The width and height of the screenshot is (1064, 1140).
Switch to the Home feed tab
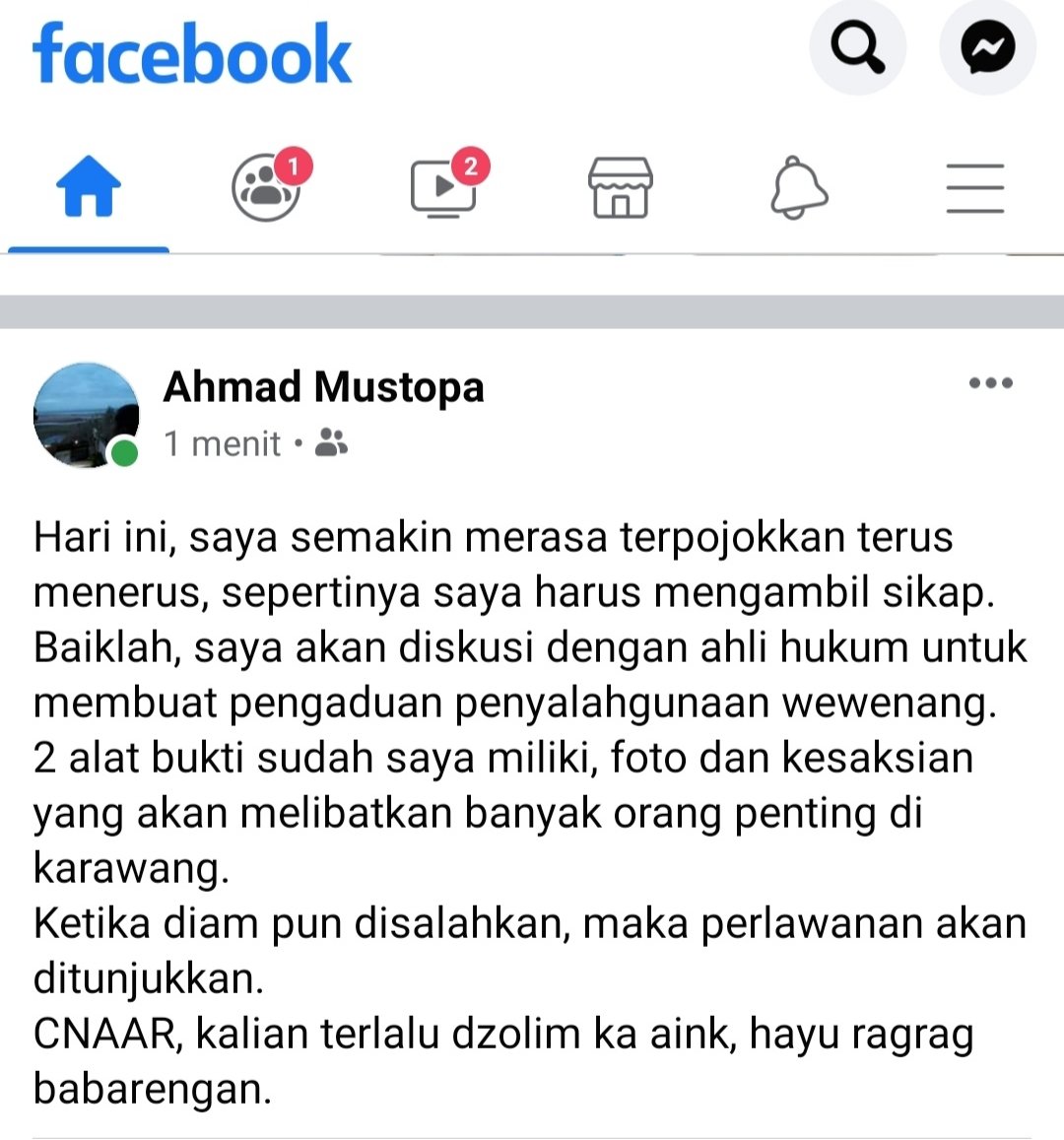pos(89,187)
